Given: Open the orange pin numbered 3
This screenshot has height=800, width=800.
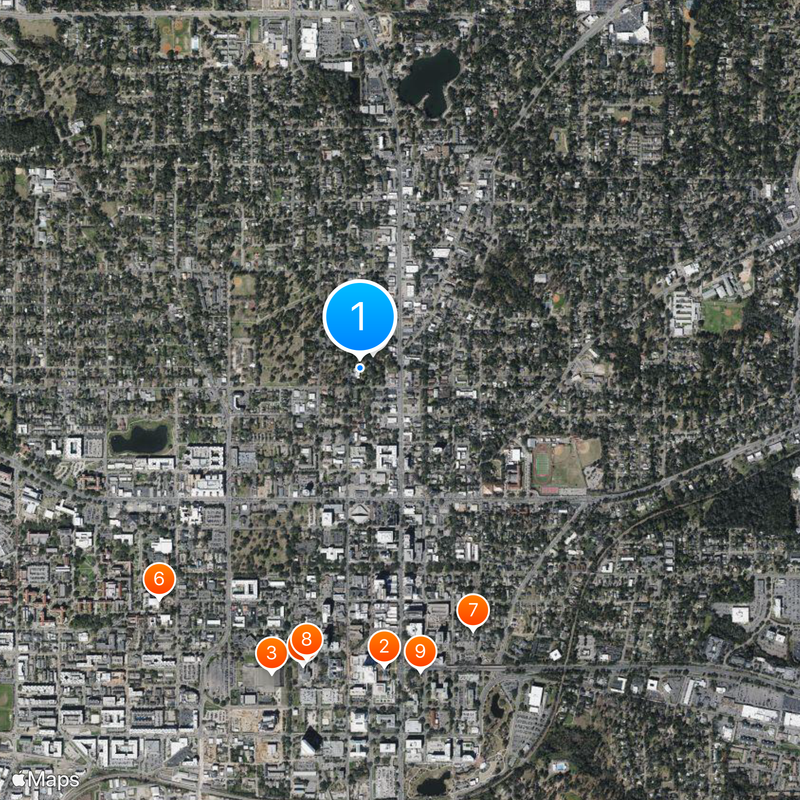Looking at the screenshot, I should (x=270, y=654).
